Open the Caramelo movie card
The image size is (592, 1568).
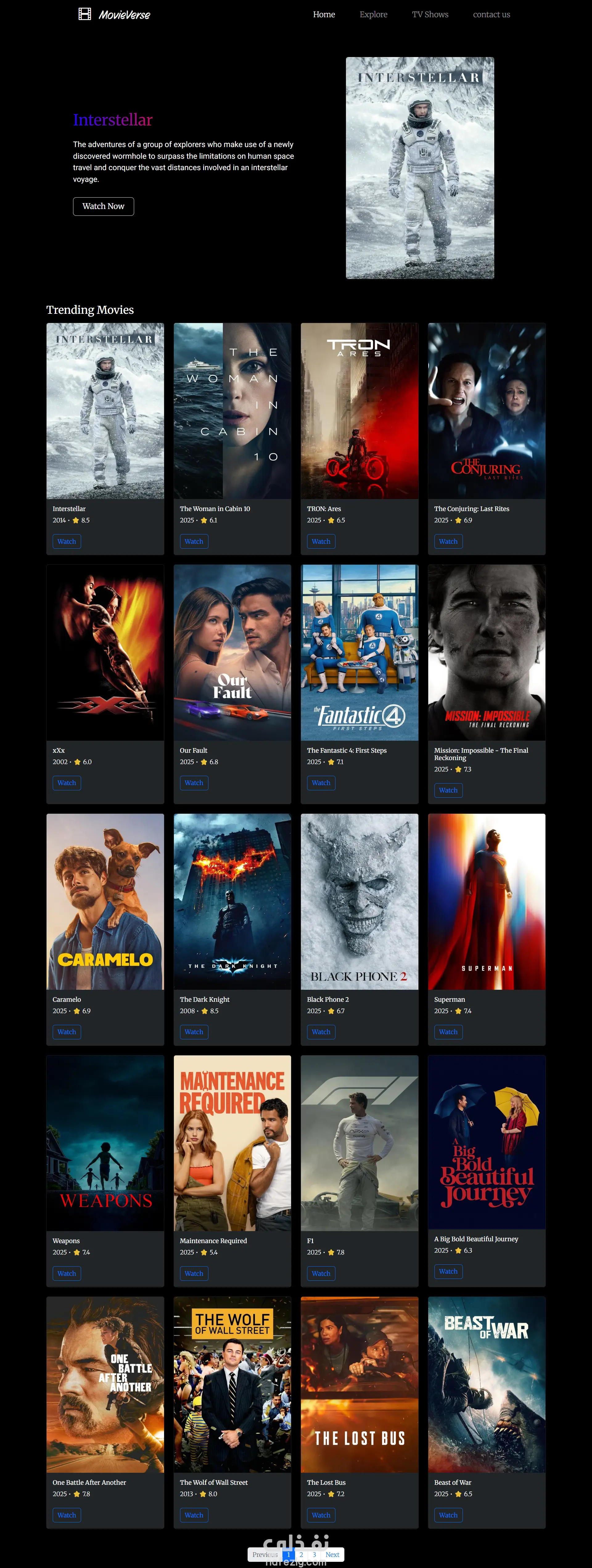(105, 902)
